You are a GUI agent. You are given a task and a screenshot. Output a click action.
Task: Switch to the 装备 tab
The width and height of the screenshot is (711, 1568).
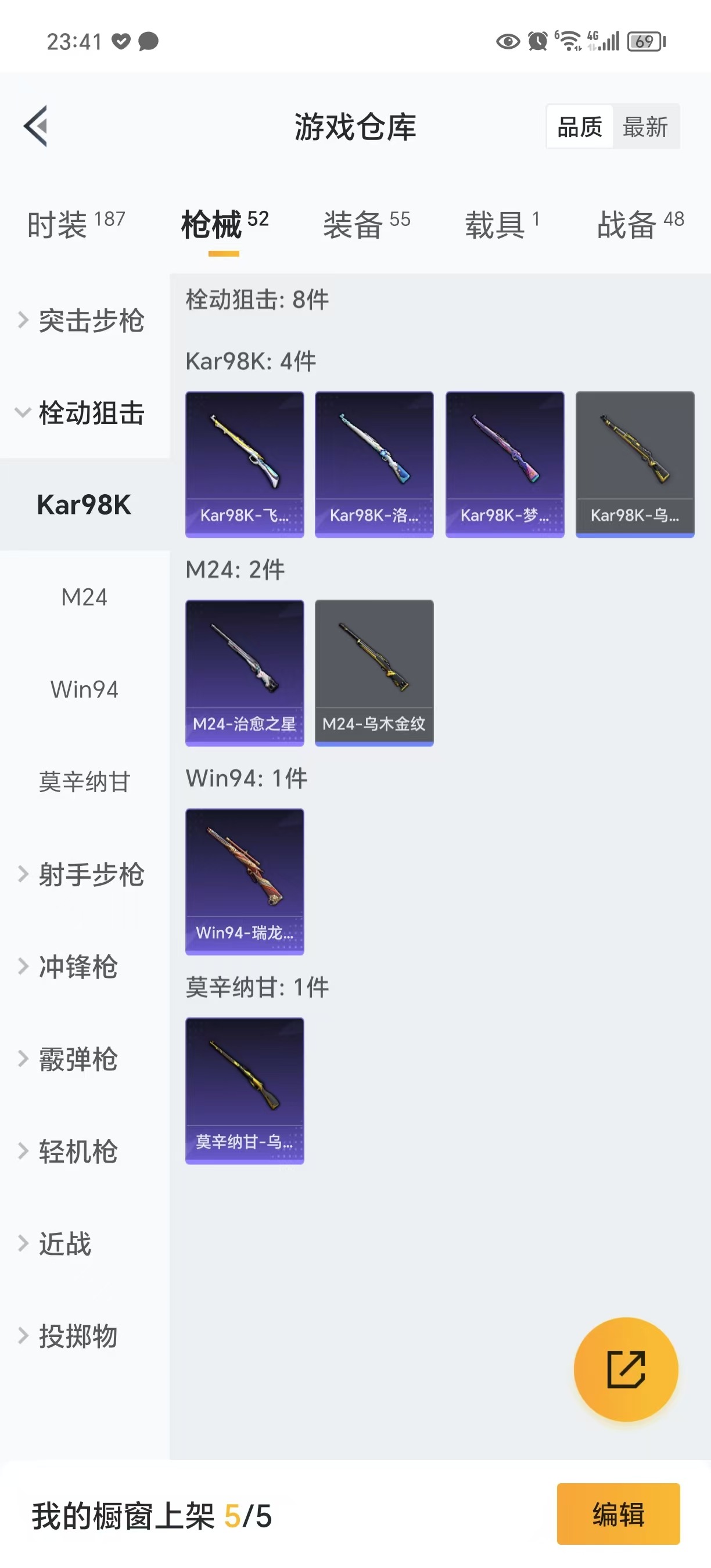tap(367, 225)
